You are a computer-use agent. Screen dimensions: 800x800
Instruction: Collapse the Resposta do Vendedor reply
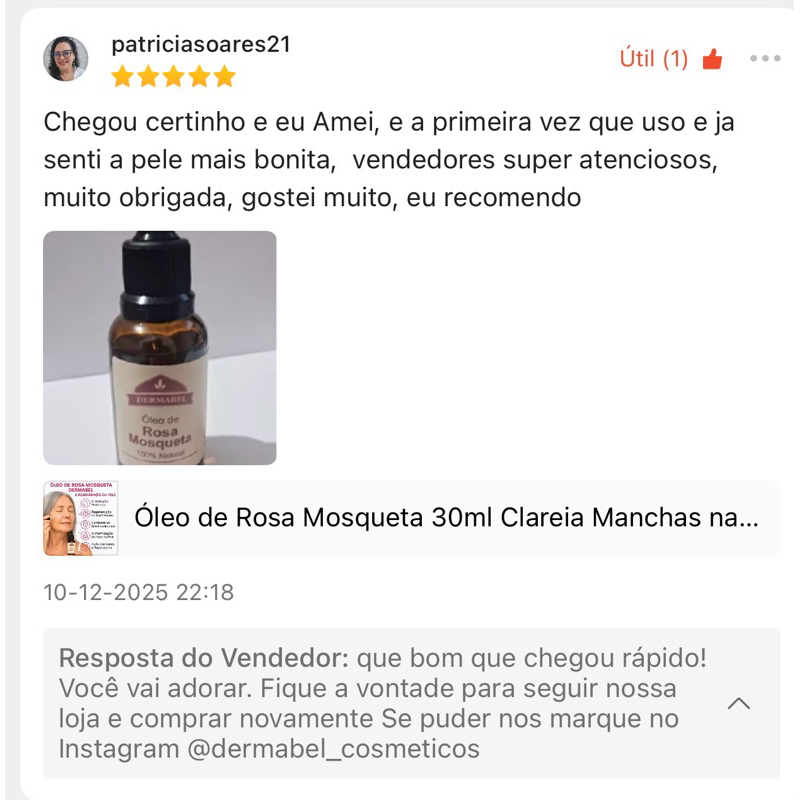[x=739, y=703]
